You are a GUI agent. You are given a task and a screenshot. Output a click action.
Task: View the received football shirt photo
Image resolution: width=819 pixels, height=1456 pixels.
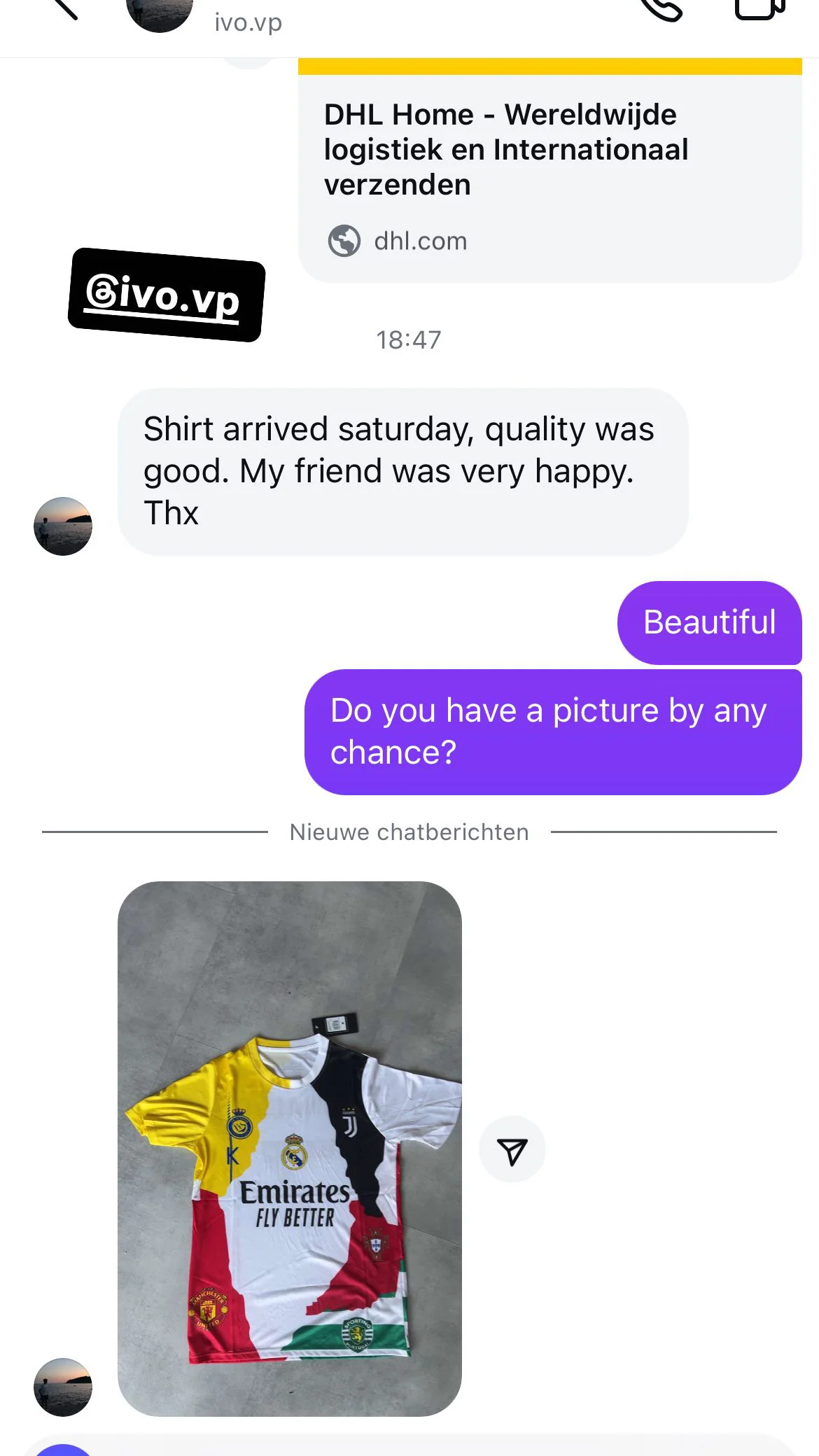(x=289, y=1148)
